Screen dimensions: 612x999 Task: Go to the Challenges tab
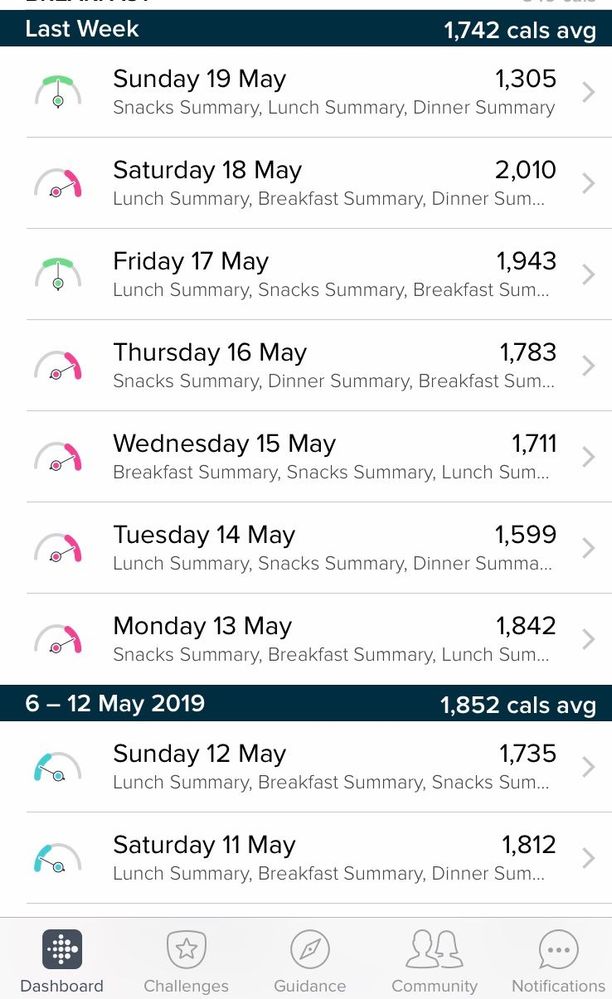(186, 960)
